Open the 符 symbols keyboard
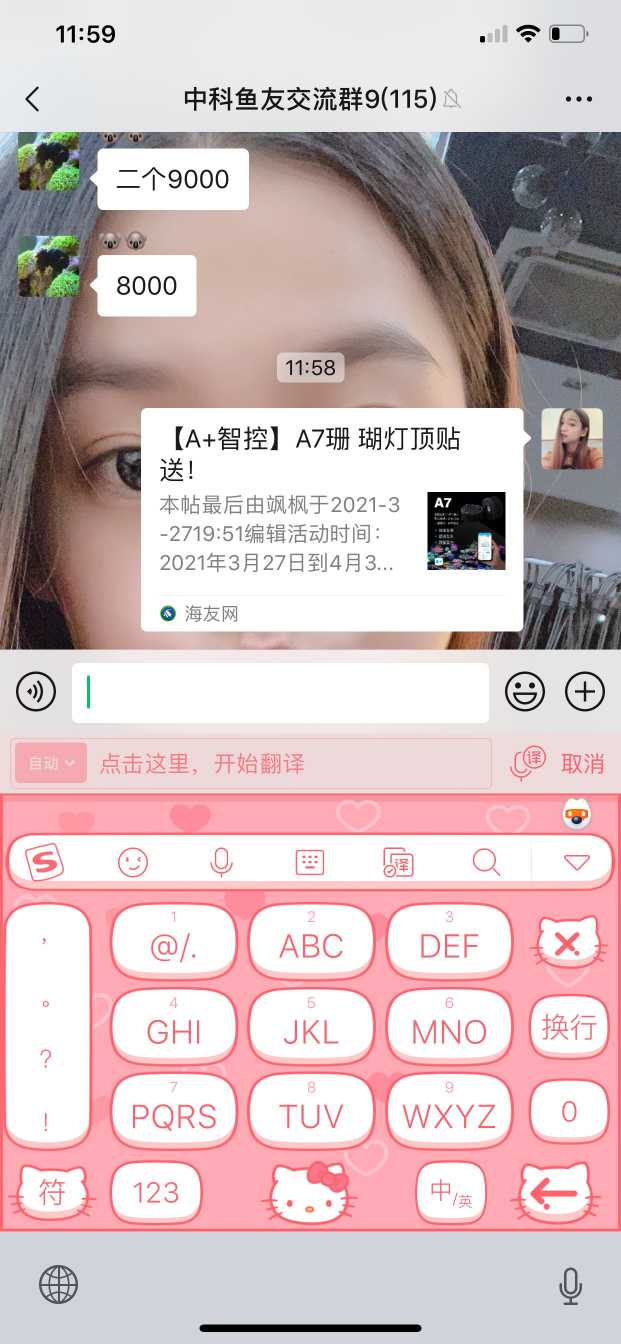Viewport: 621px width, 1344px height. [x=52, y=1192]
